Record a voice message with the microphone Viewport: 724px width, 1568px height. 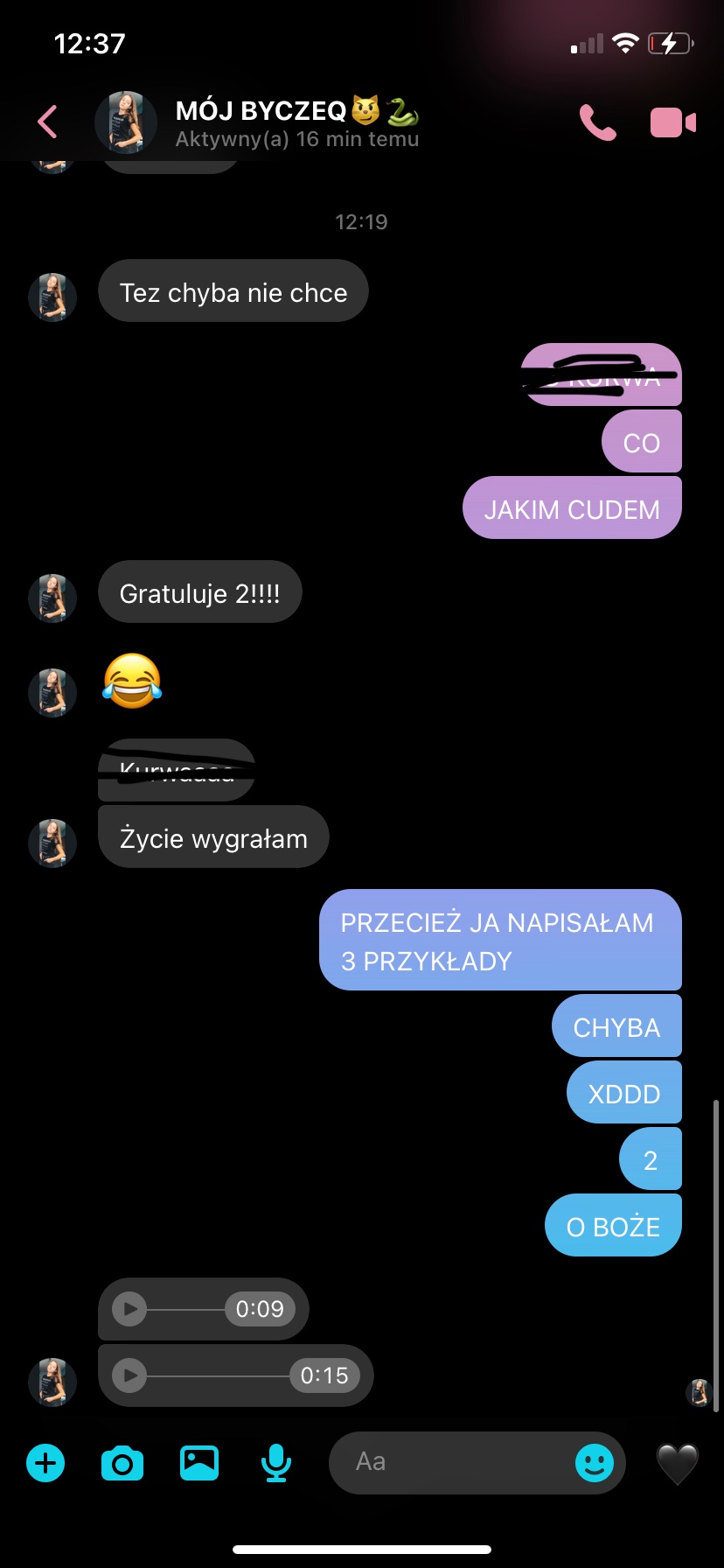(x=276, y=1463)
